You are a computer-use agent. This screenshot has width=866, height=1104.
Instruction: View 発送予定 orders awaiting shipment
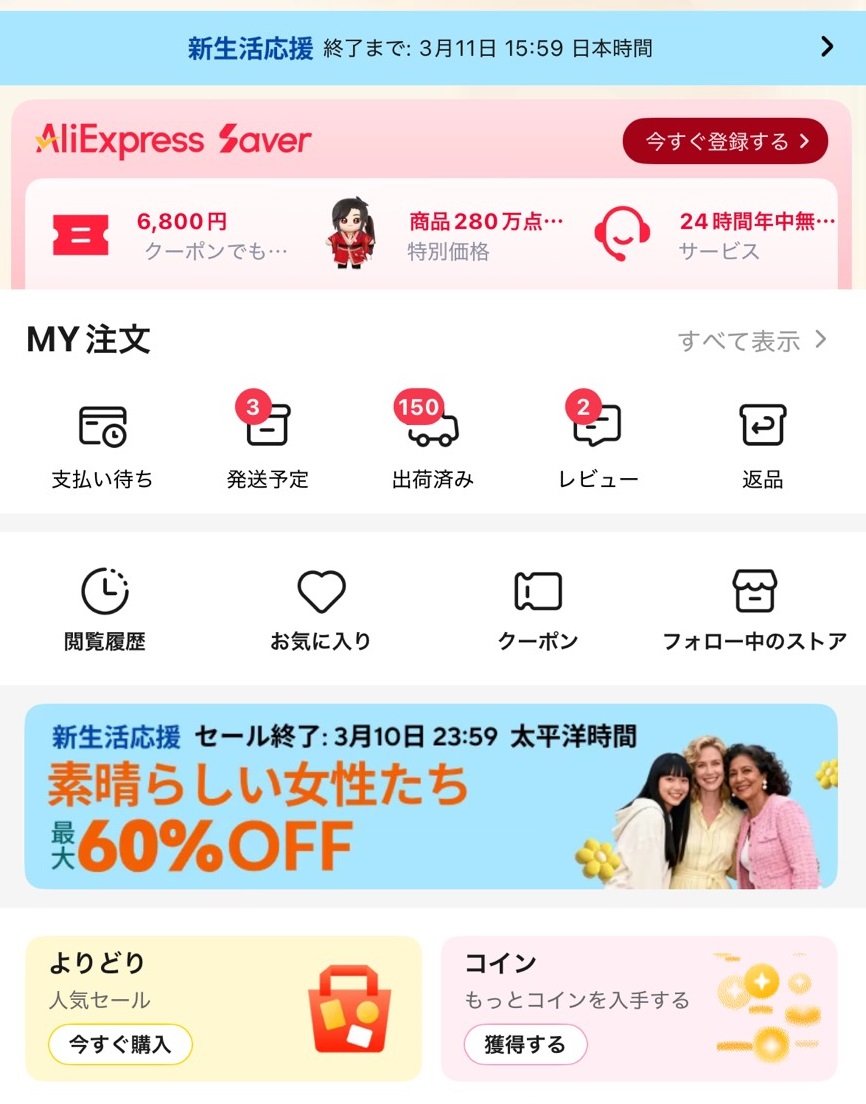click(x=267, y=445)
